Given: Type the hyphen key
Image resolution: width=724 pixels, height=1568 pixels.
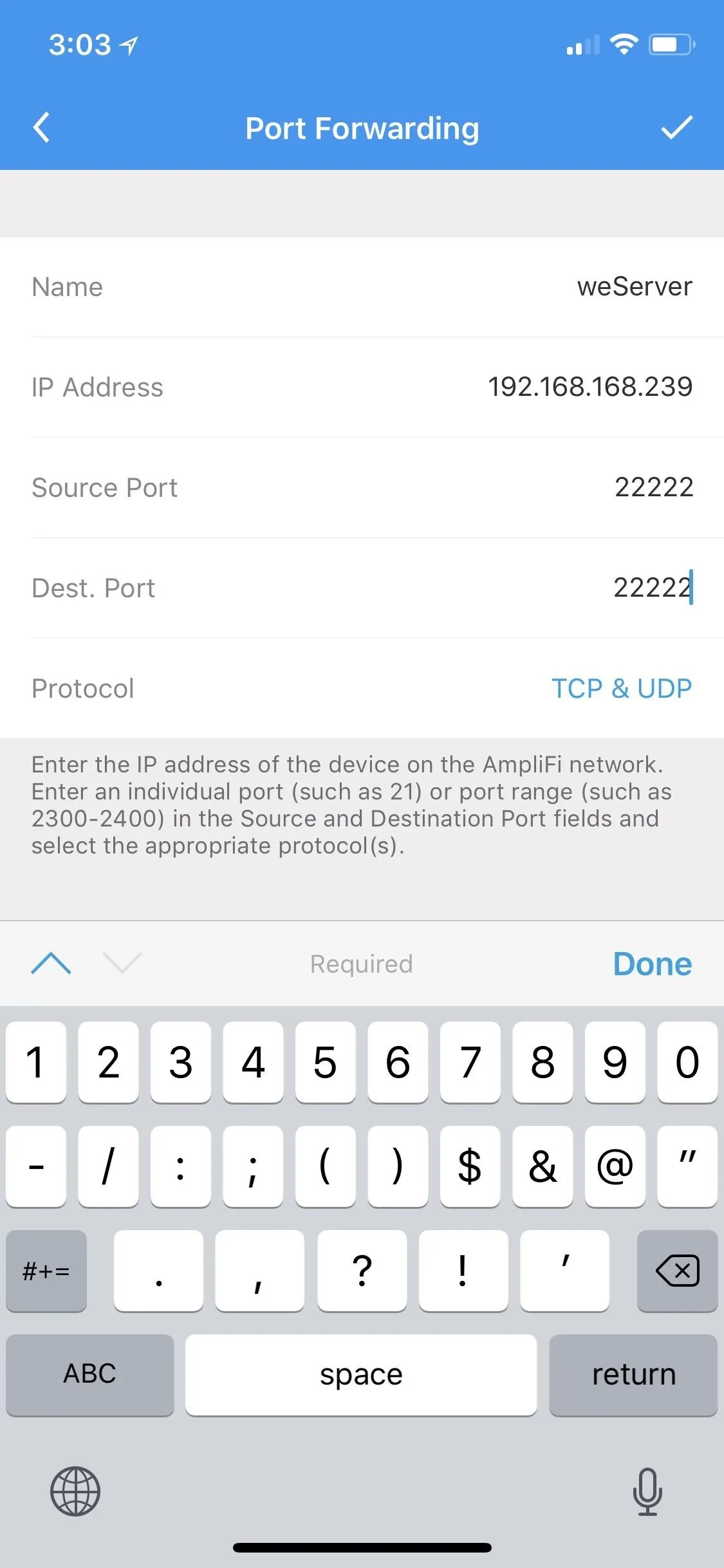Looking at the screenshot, I should click(36, 1166).
